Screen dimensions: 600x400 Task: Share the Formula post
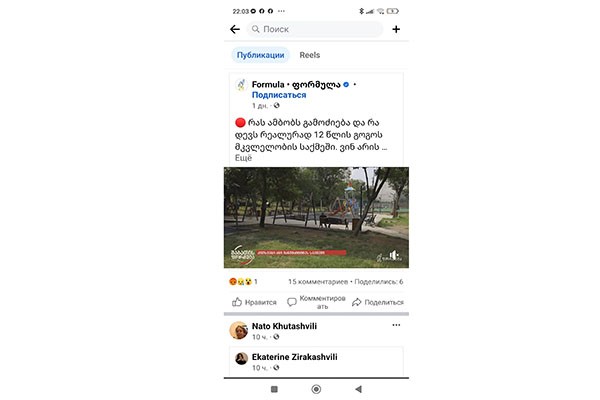[378, 302]
